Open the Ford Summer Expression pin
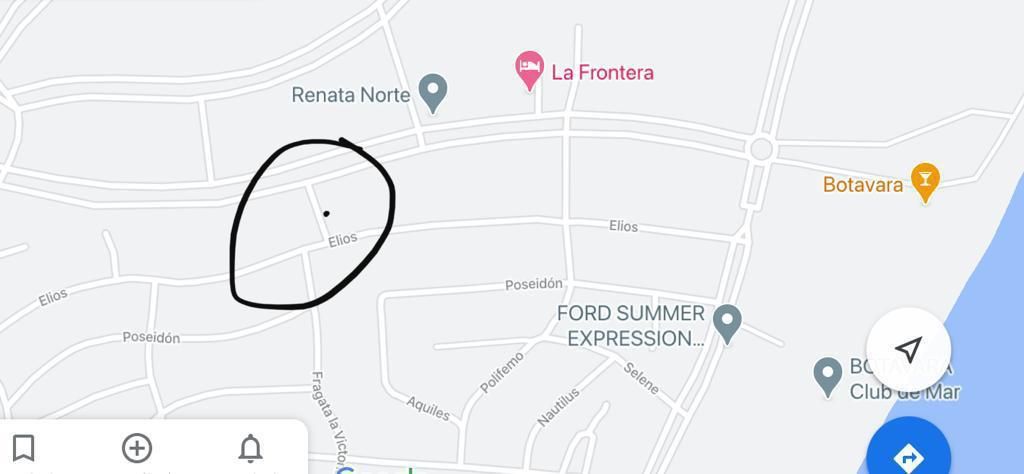The width and height of the screenshot is (1024, 474). pyautogui.click(x=727, y=322)
